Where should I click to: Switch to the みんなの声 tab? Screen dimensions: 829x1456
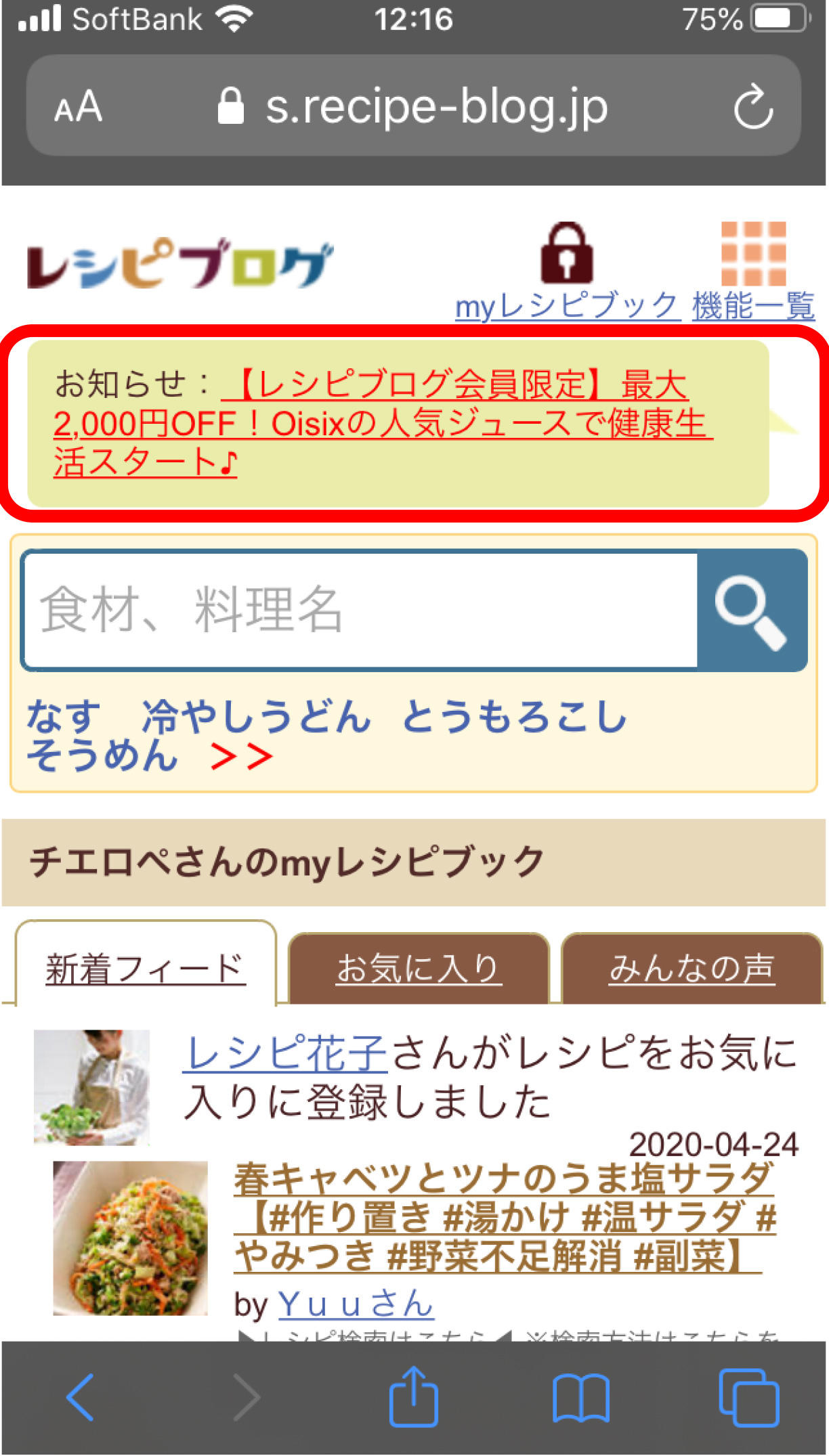pyautogui.click(x=692, y=969)
